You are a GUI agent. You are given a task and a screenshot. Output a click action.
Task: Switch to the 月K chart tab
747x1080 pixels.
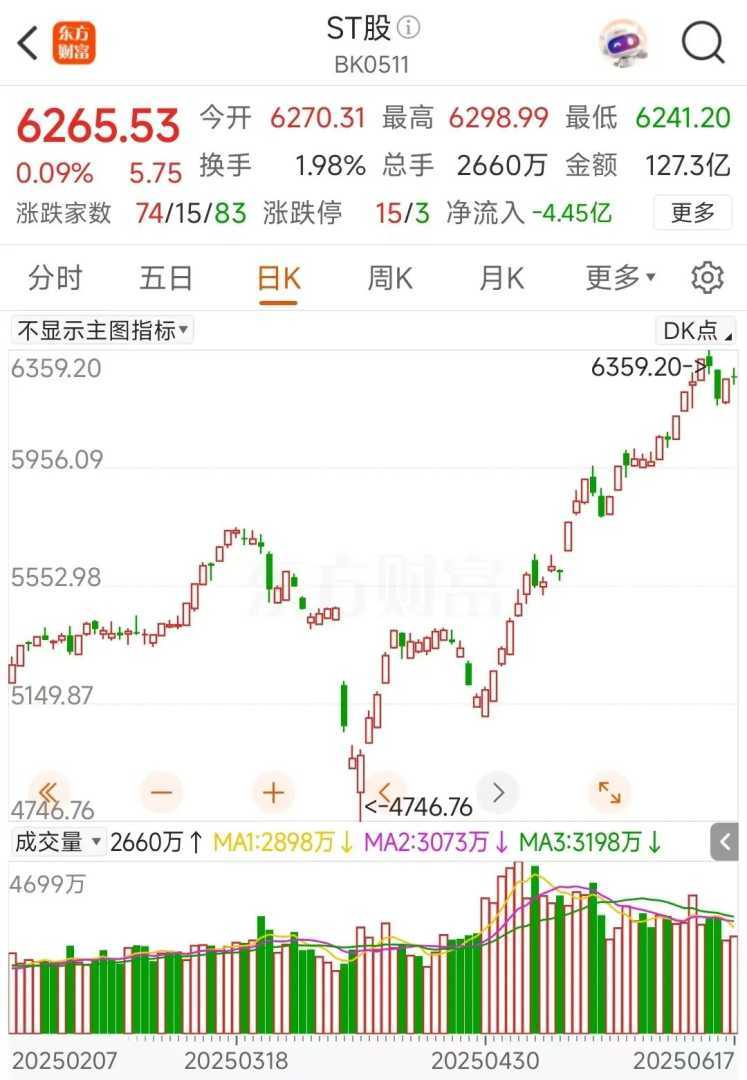pos(502,278)
